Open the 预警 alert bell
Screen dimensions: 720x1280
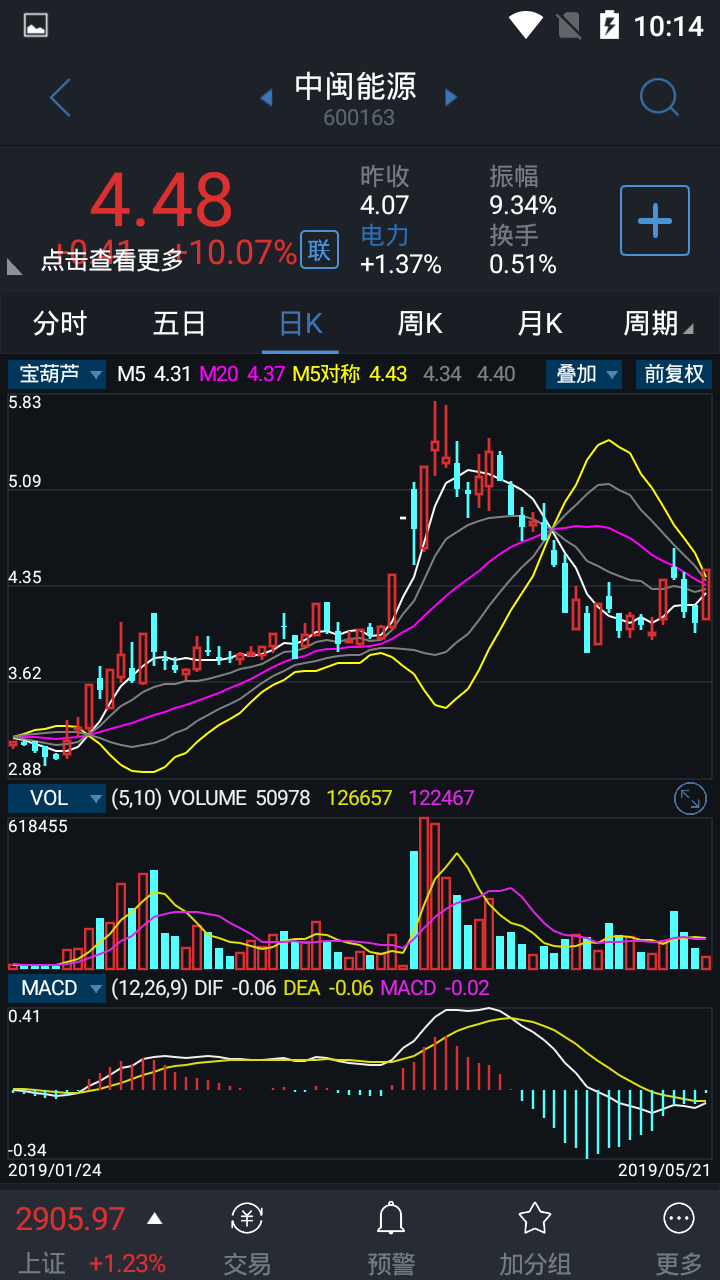click(391, 1238)
